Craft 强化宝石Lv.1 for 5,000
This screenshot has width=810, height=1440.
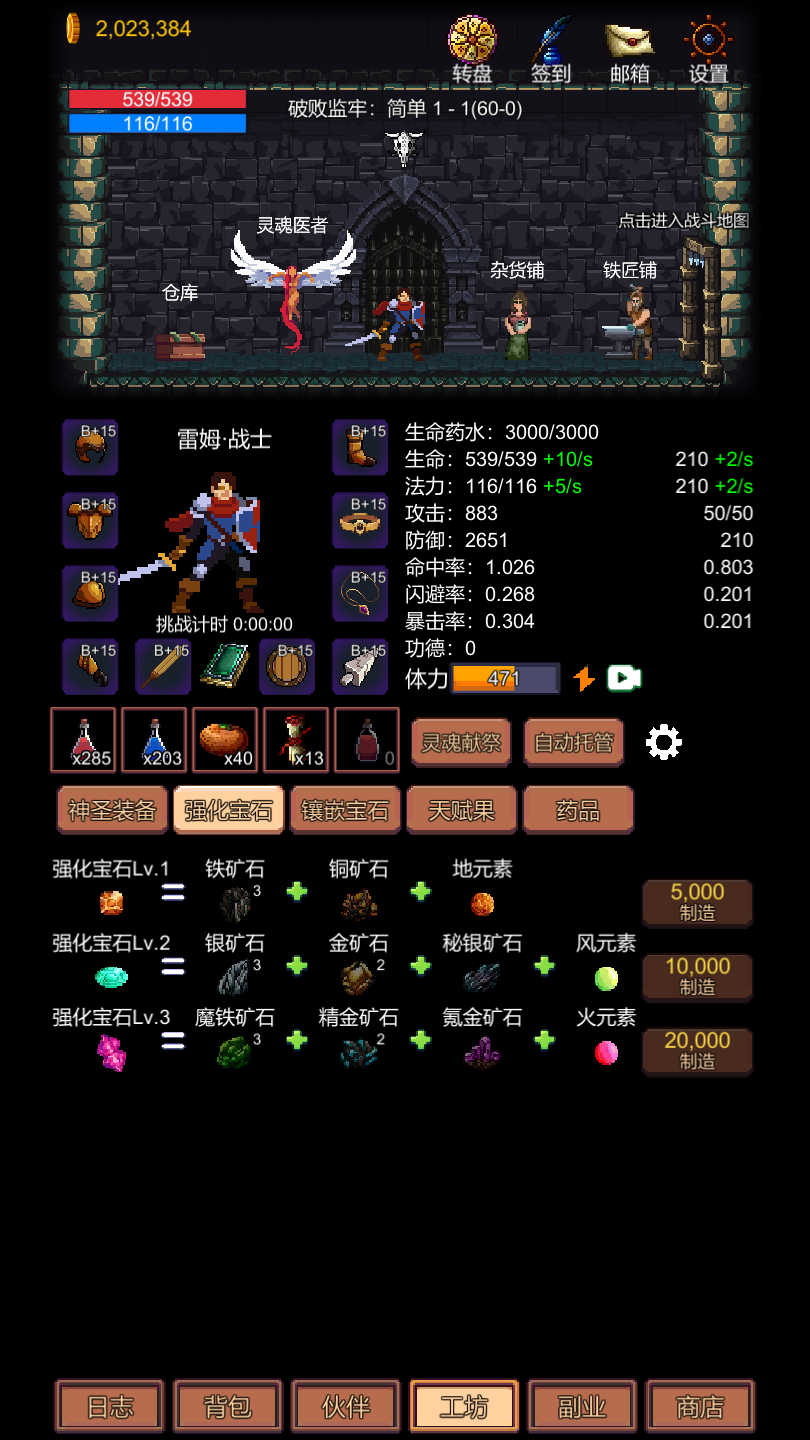tap(697, 902)
